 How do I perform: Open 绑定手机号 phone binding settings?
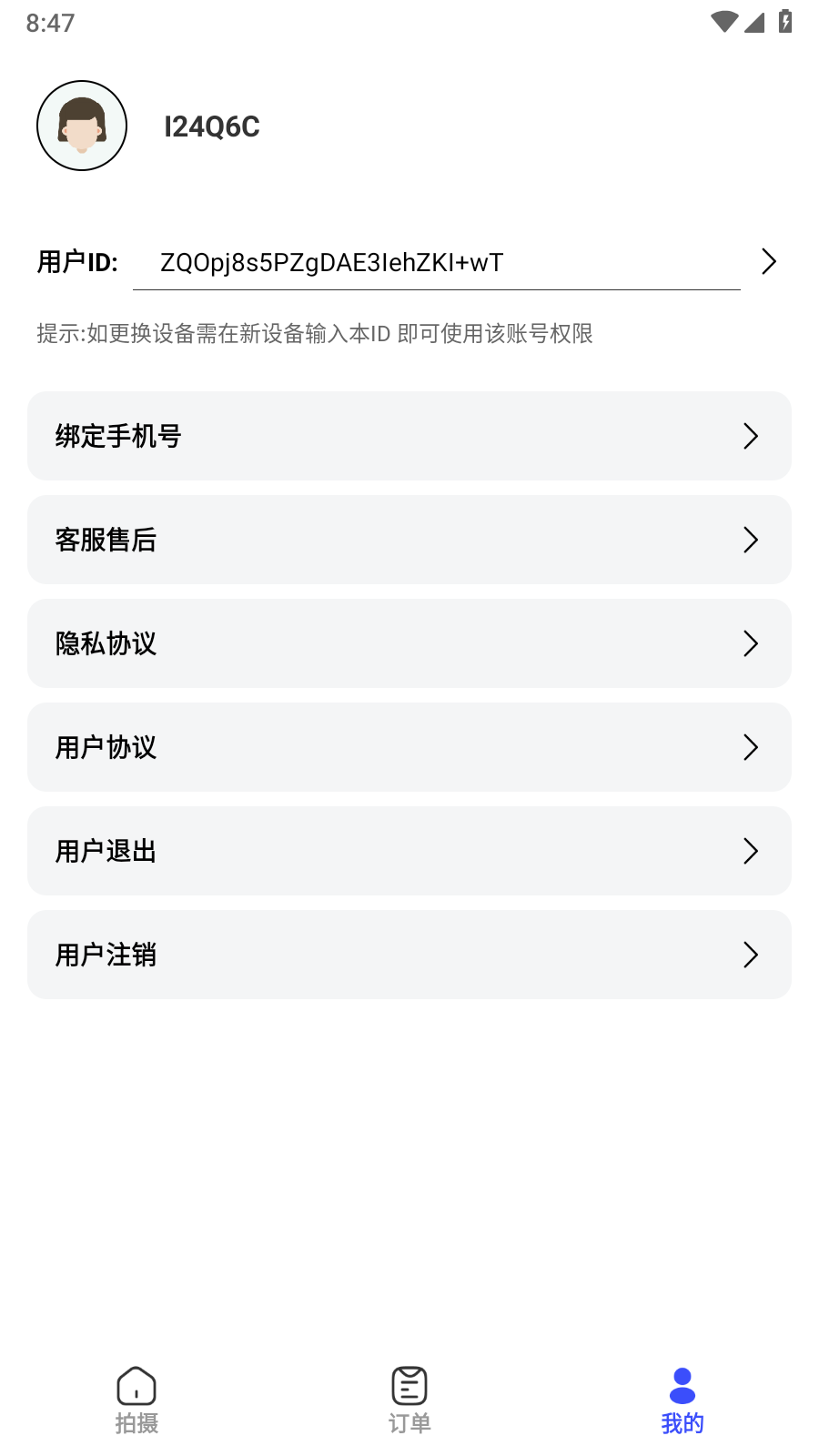409,436
